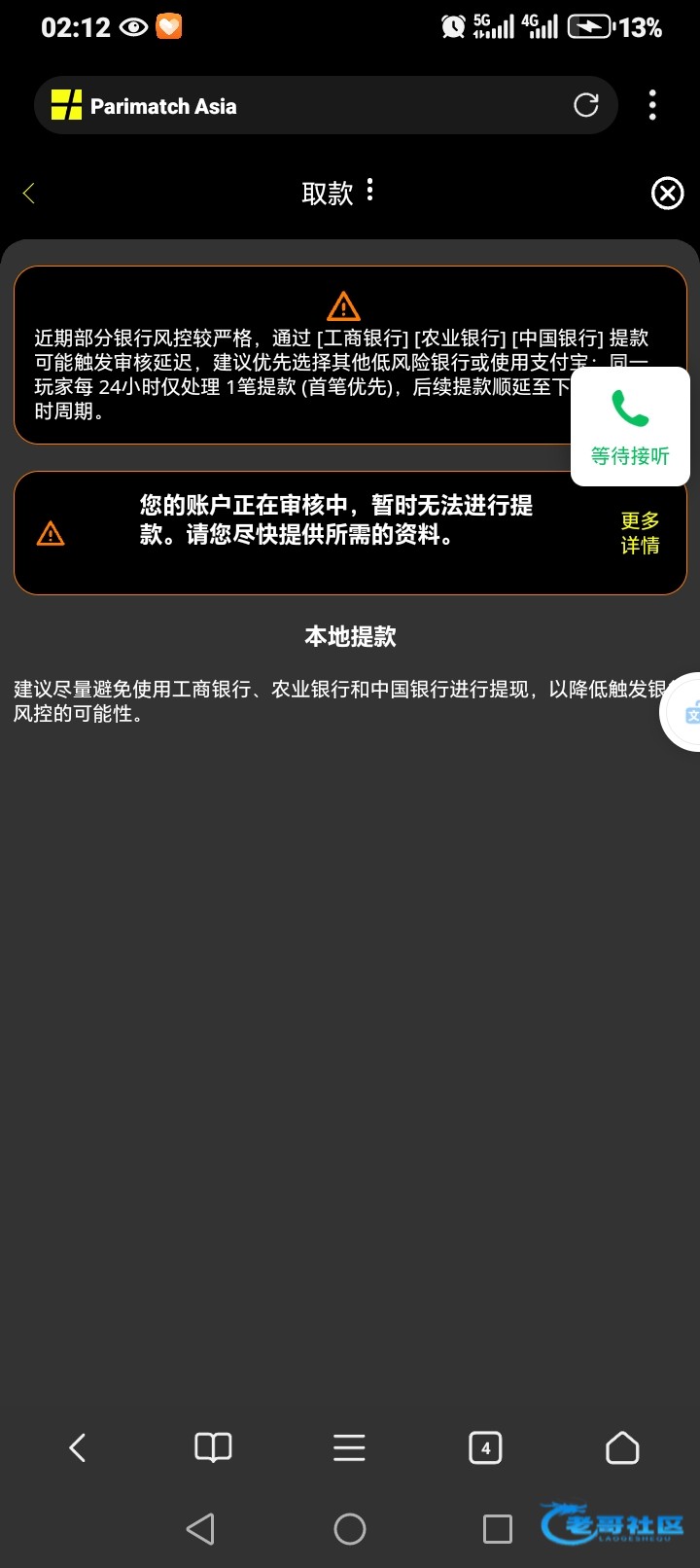Open the browser bookmarks book icon

tap(213, 1447)
